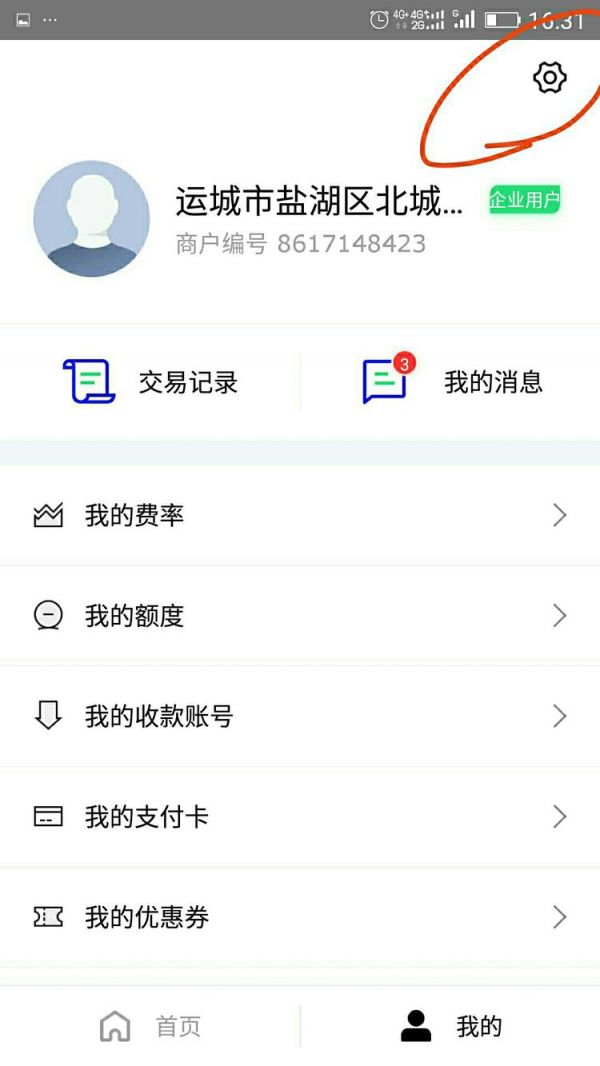
Task: Open the 我的支付卡 row
Action: [x=300, y=817]
